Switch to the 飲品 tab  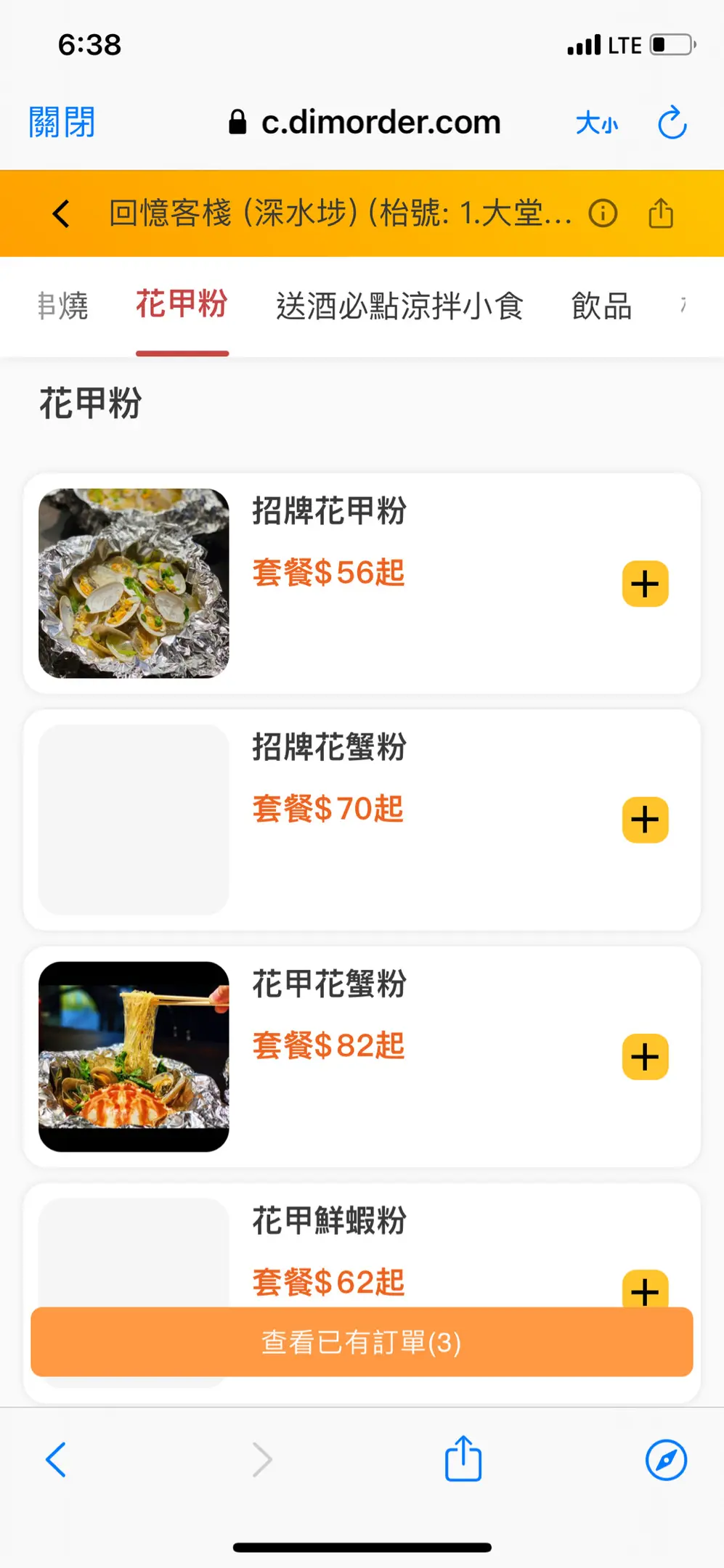(x=601, y=306)
